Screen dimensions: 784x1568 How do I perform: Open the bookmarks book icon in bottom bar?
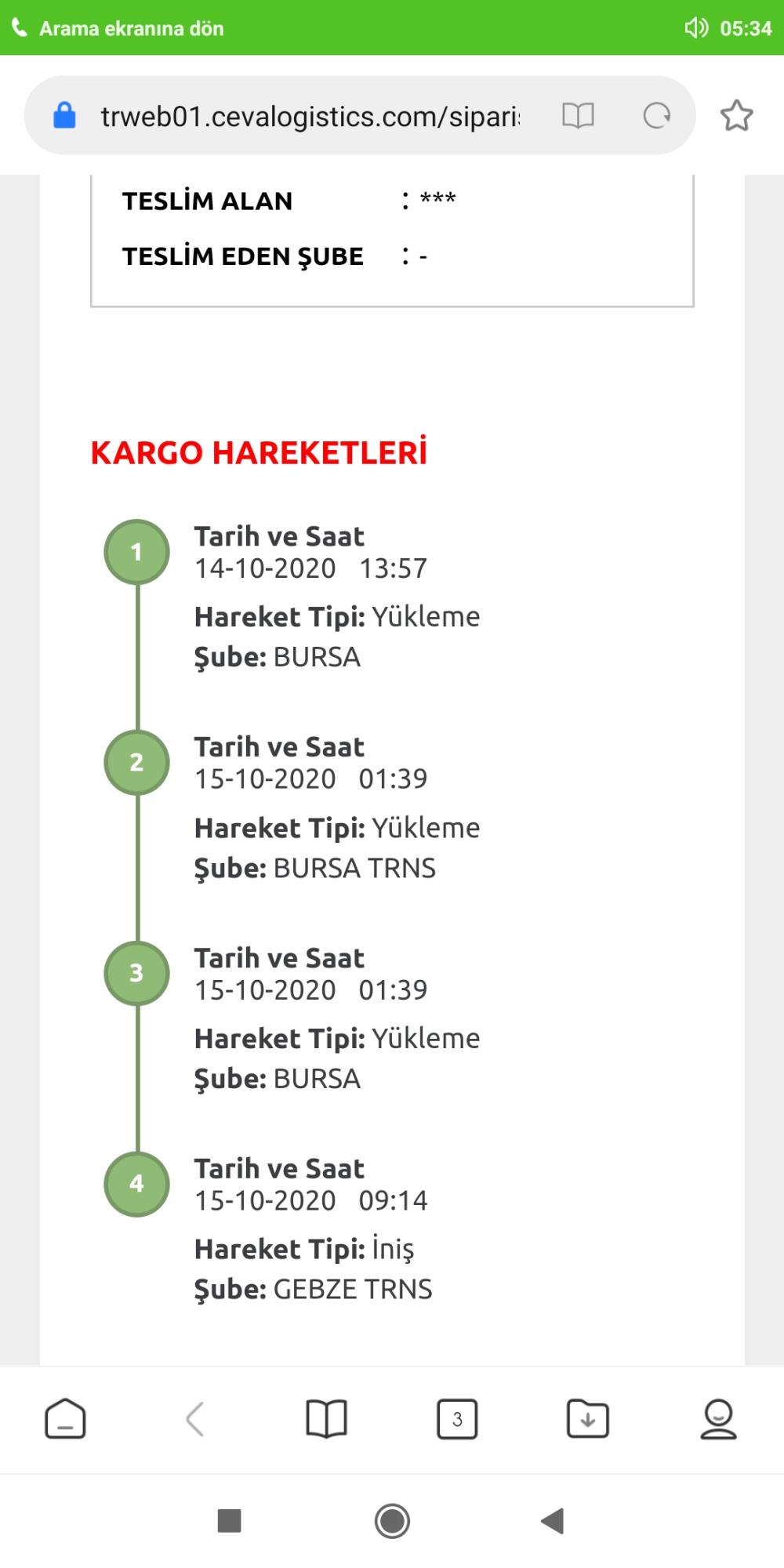click(326, 1419)
